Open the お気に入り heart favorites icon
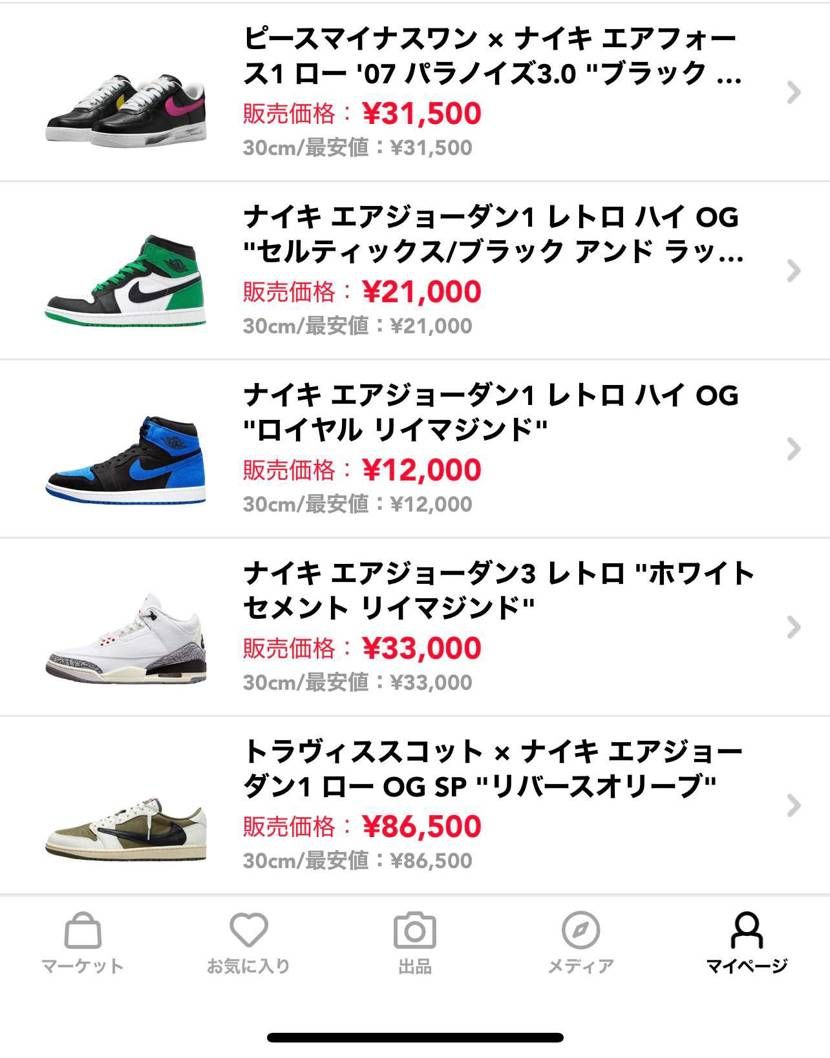This screenshot has height=1058, width=830. pos(247,937)
